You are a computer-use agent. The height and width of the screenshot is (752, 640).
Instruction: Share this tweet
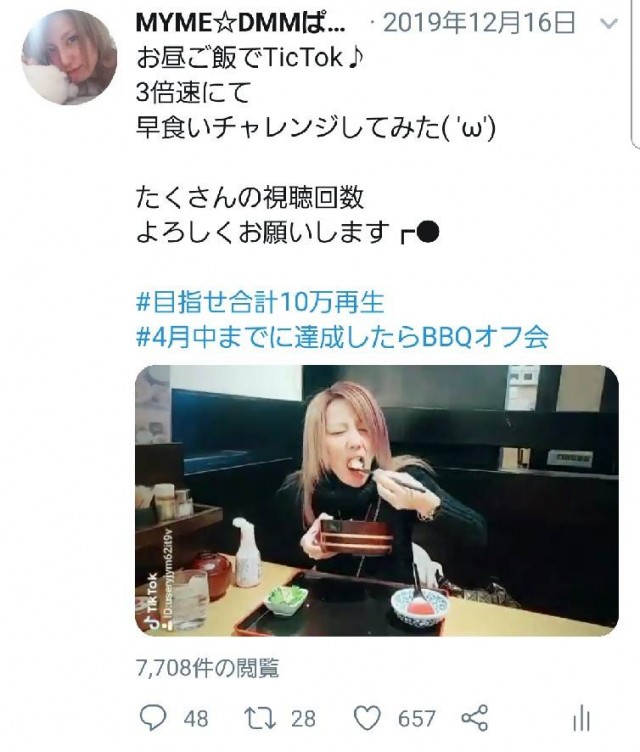click(x=474, y=718)
